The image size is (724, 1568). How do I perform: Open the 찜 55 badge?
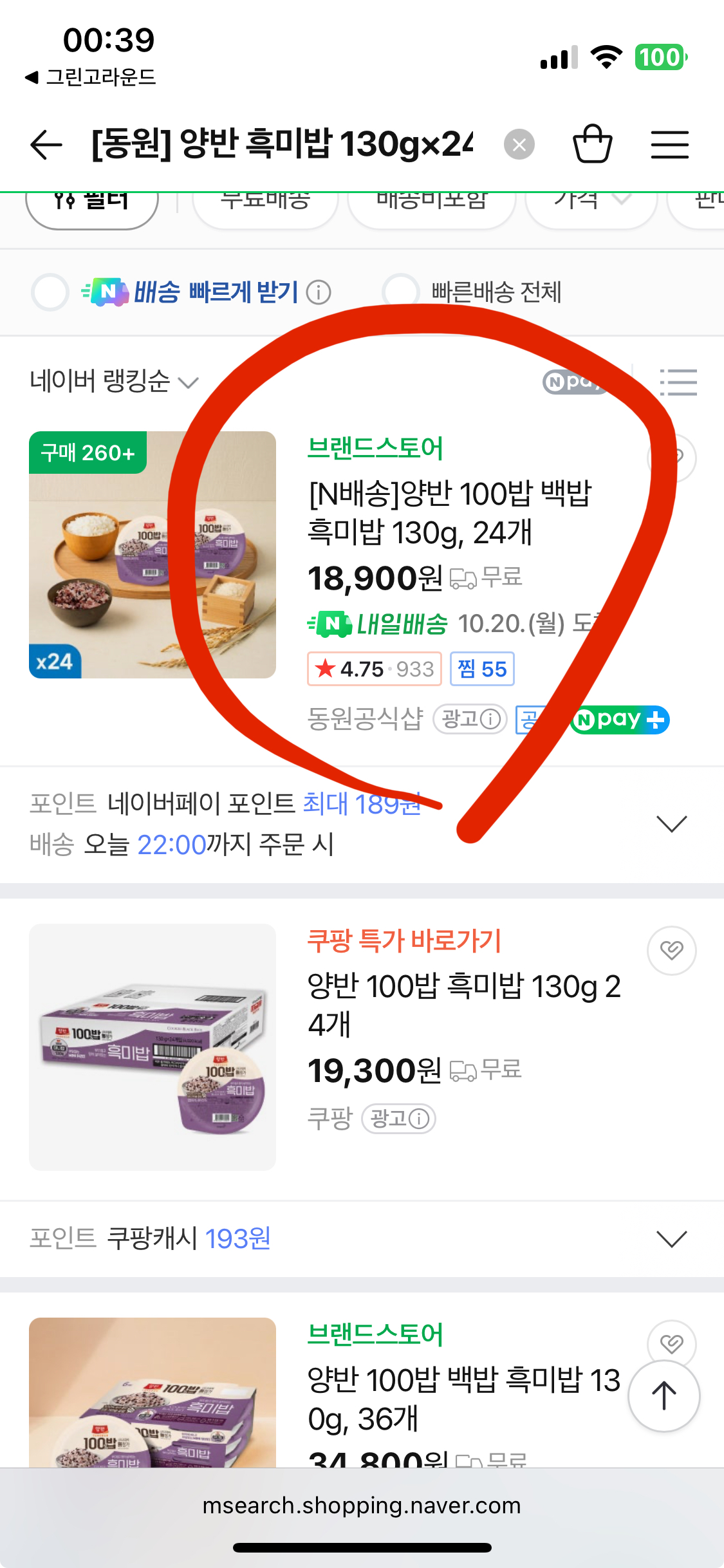pos(482,669)
